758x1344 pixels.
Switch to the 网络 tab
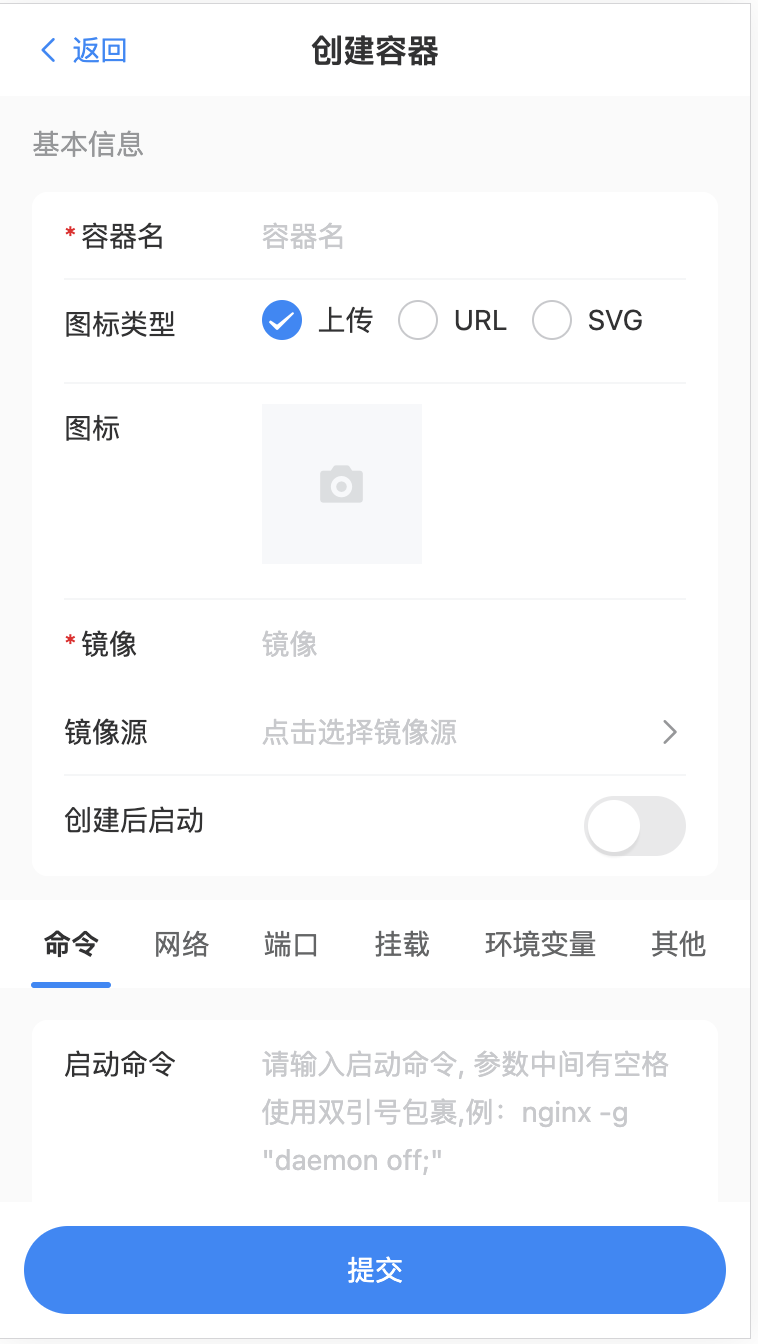click(x=181, y=944)
